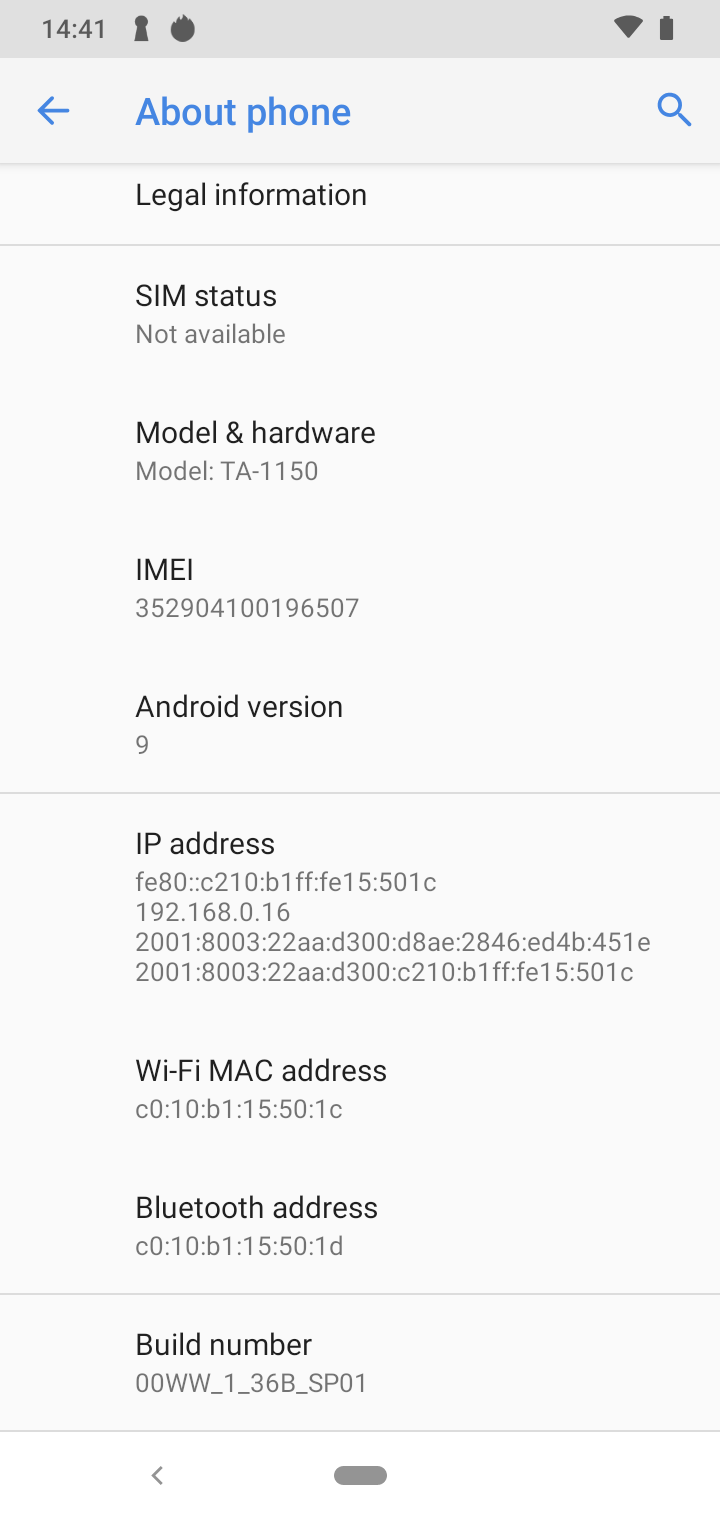Select the Wi-Fi MAC address row
This screenshot has width=720, height=1520.
pyautogui.click(x=360, y=1089)
